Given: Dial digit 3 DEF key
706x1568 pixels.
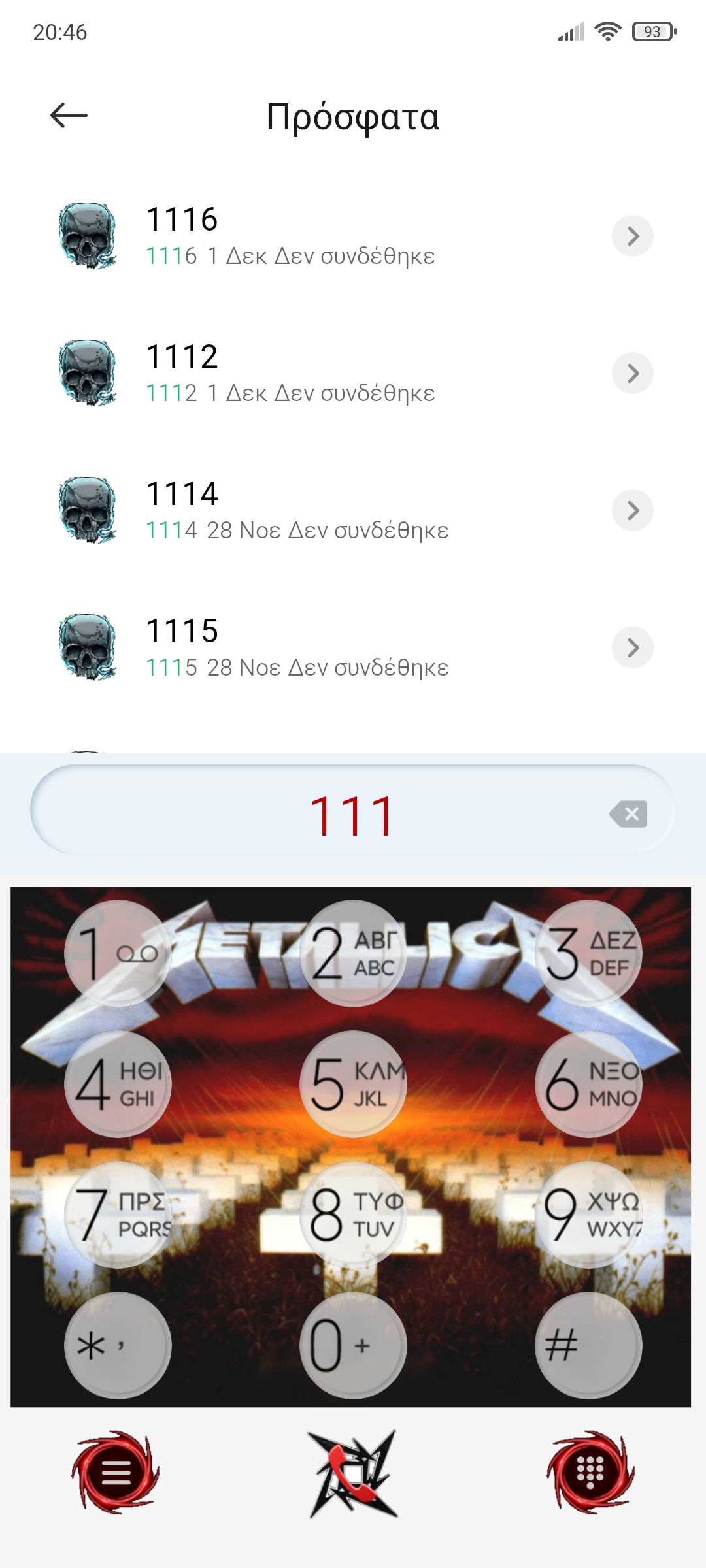Looking at the screenshot, I should [588, 954].
